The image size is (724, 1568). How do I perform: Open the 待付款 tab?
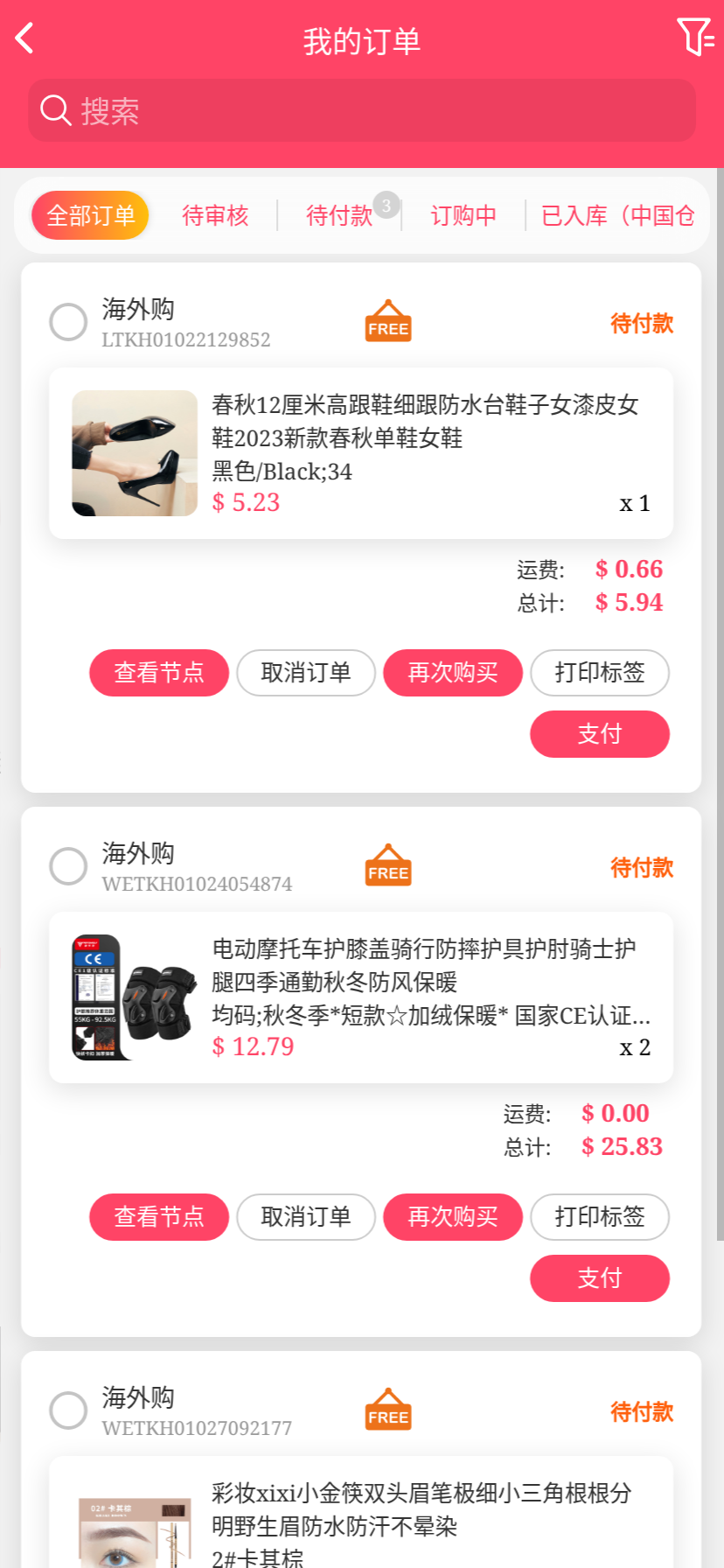[339, 215]
